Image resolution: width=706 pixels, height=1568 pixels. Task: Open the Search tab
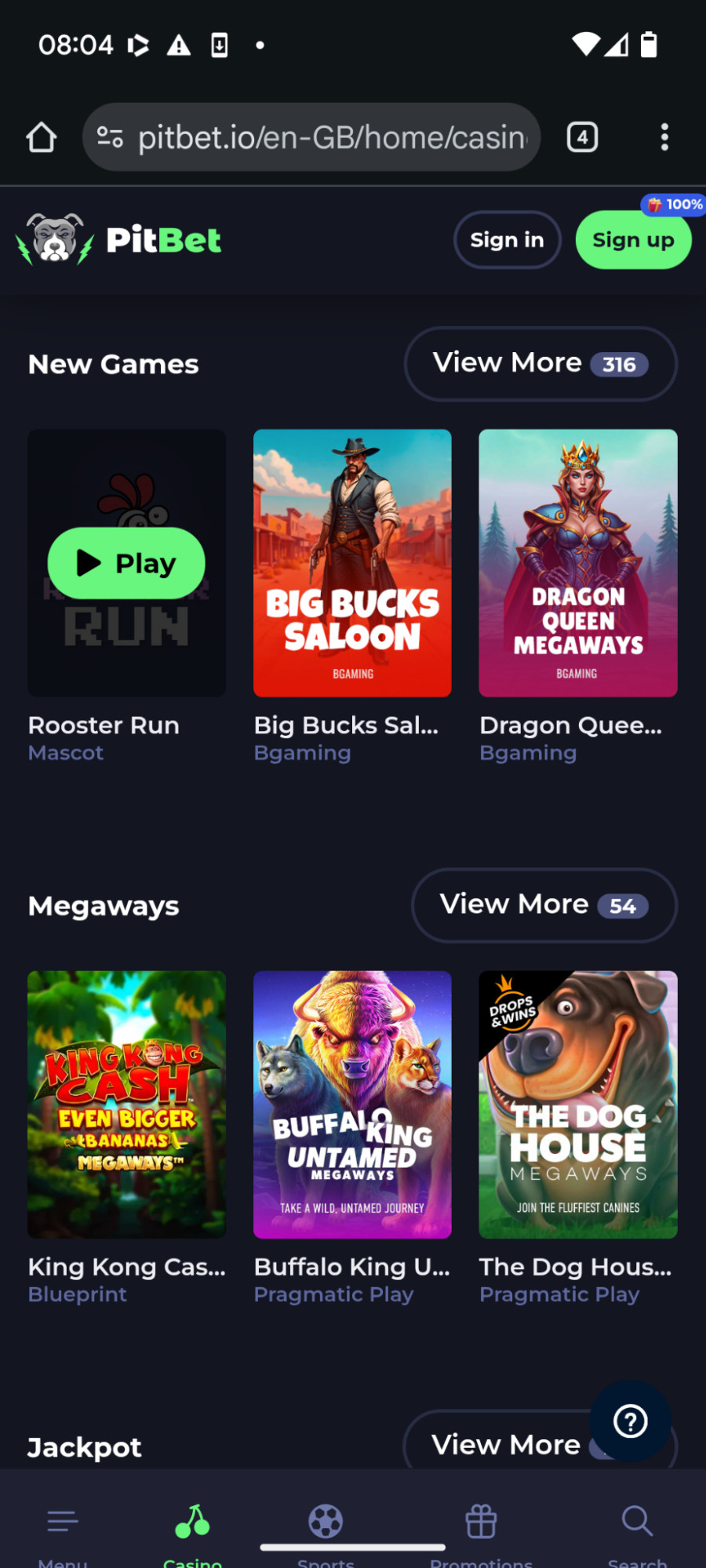637,1530
